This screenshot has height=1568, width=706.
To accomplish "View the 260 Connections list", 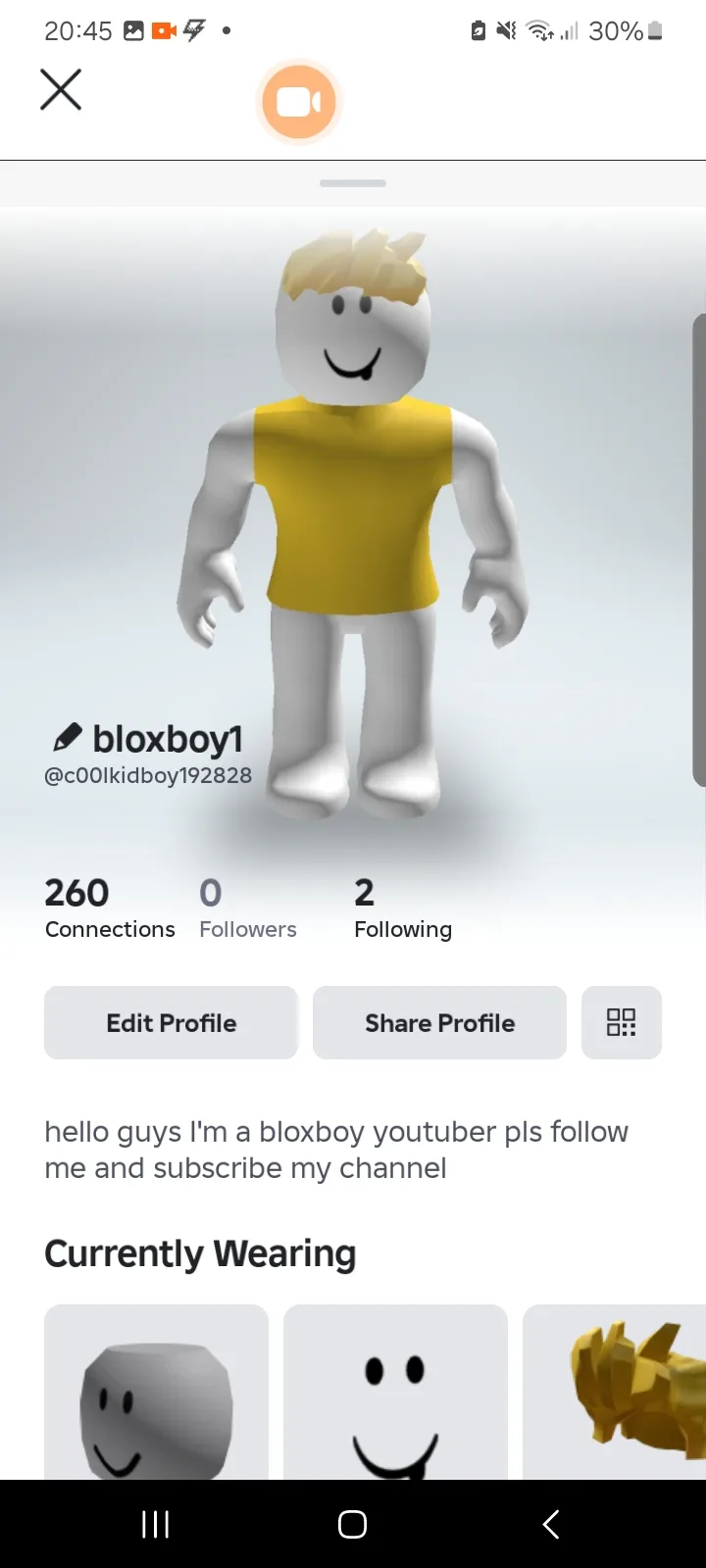I will click(110, 908).
